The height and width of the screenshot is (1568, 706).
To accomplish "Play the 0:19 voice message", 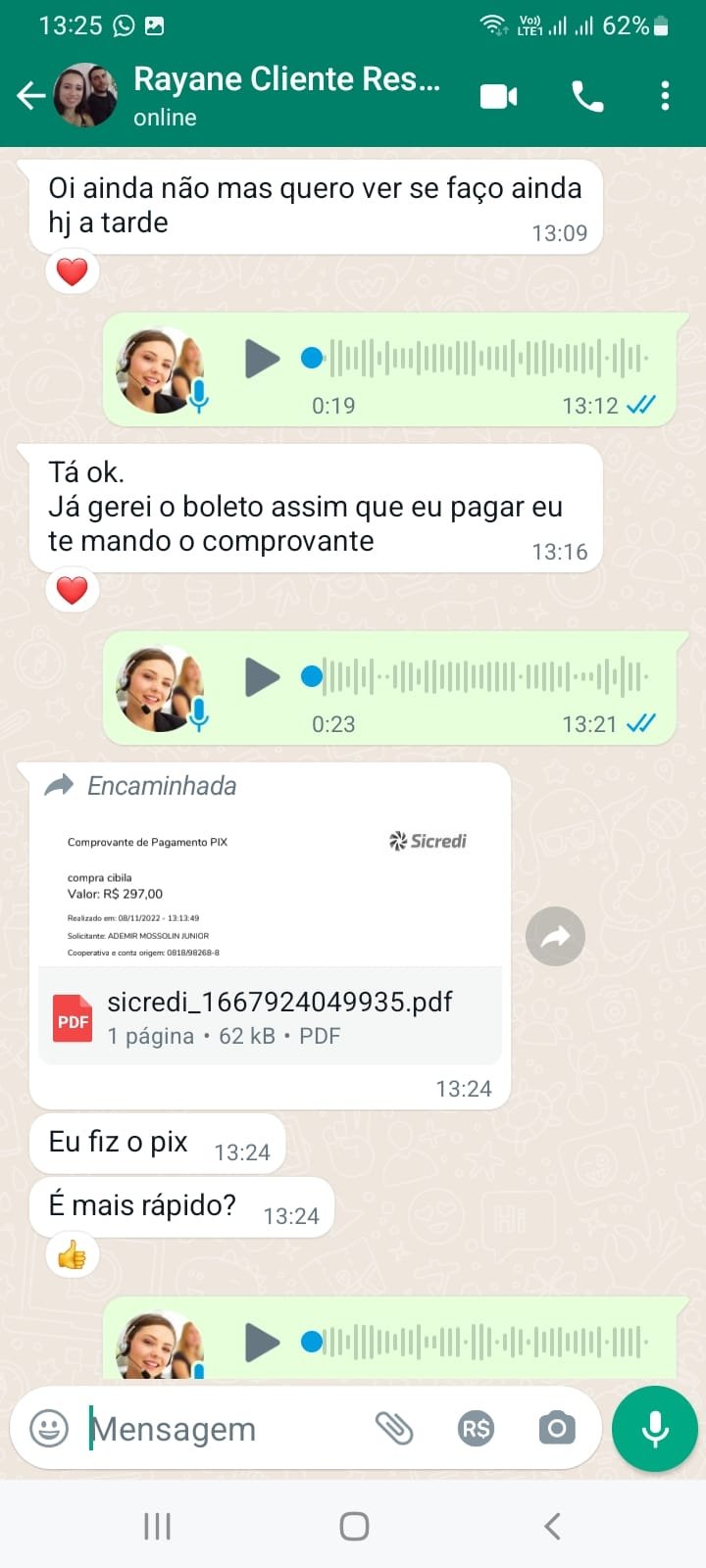I will (x=262, y=359).
